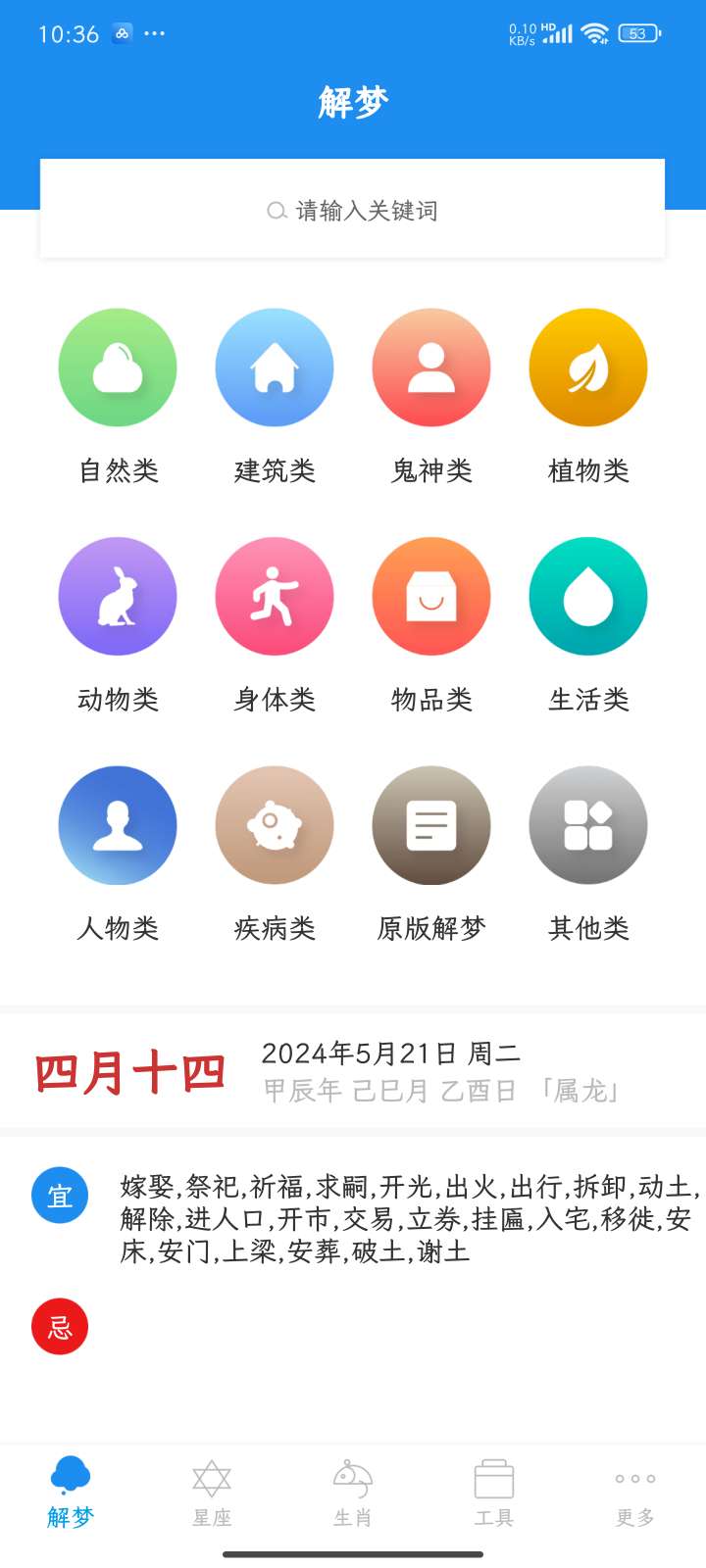The image size is (706, 1568).
Task: Open the 动物类 category
Action: coord(118,596)
